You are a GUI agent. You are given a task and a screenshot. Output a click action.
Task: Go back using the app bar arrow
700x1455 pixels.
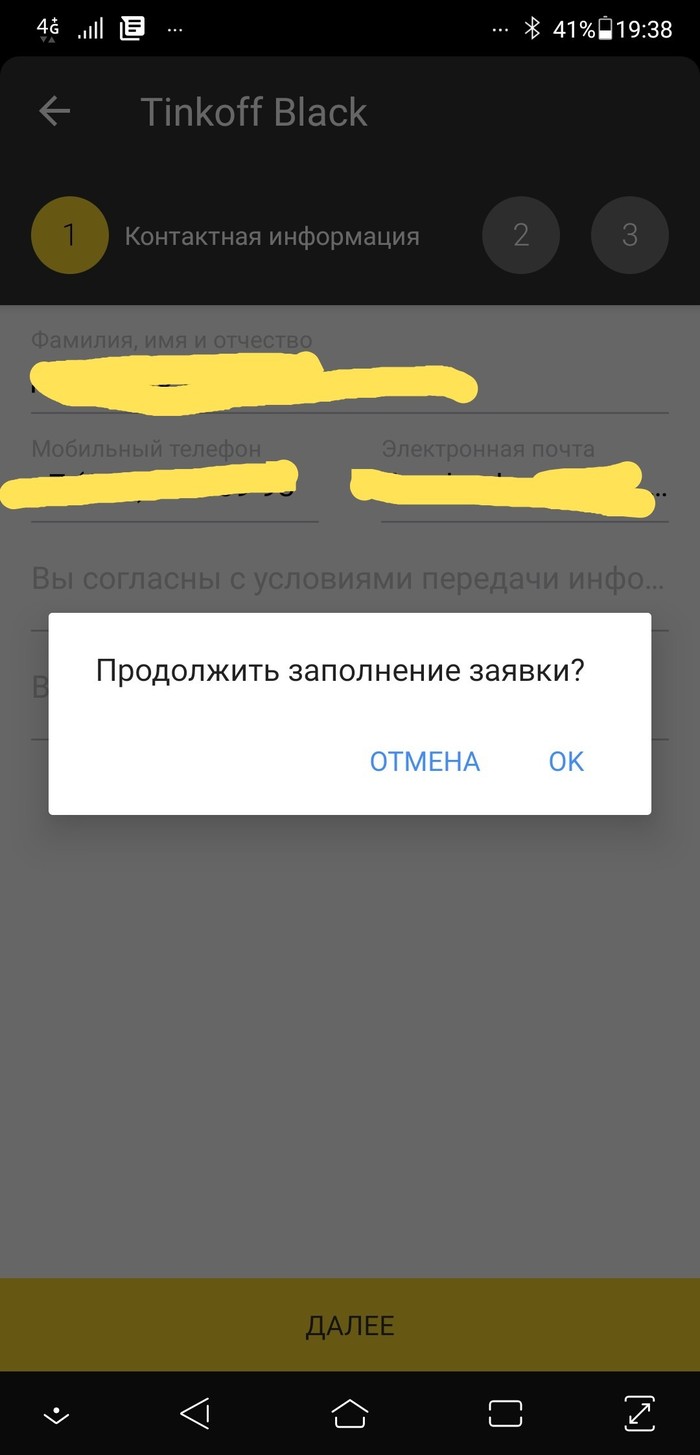tap(55, 111)
